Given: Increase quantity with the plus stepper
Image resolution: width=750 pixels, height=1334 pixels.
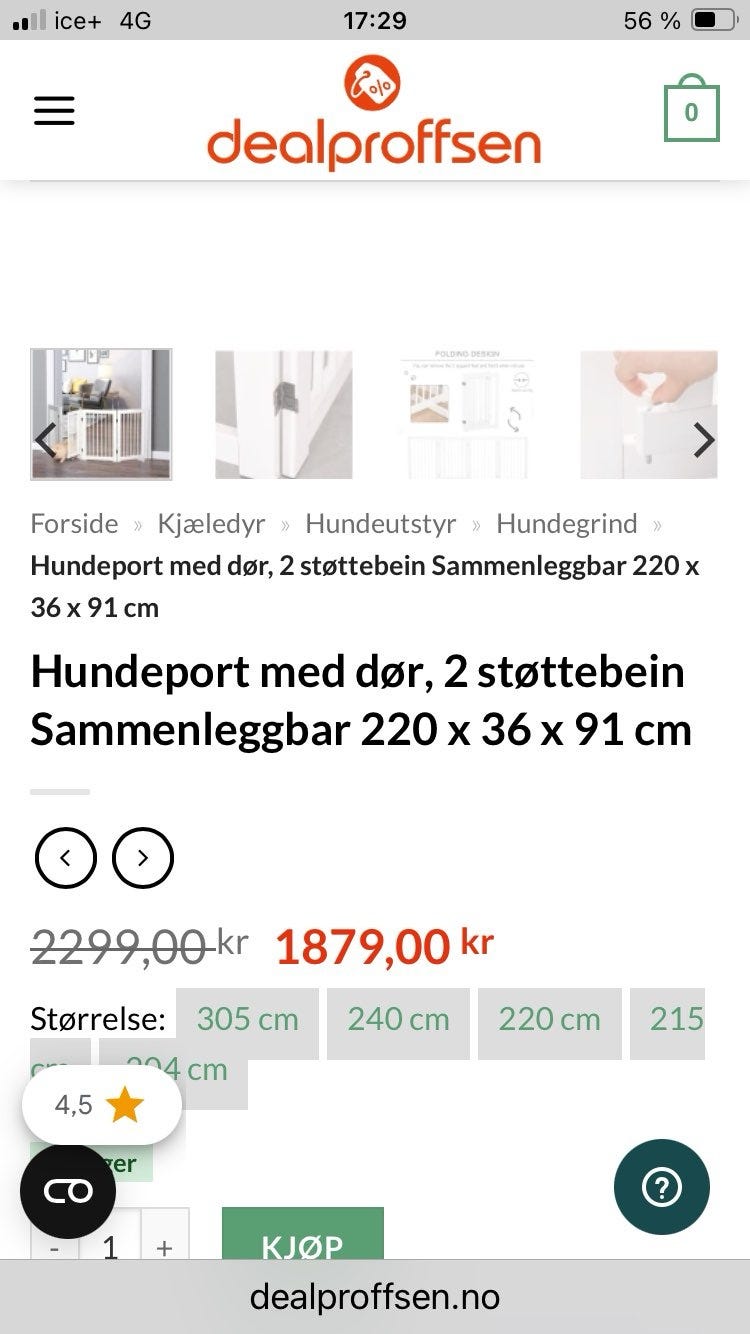Looking at the screenshot, I should (x=163, y=1247).
